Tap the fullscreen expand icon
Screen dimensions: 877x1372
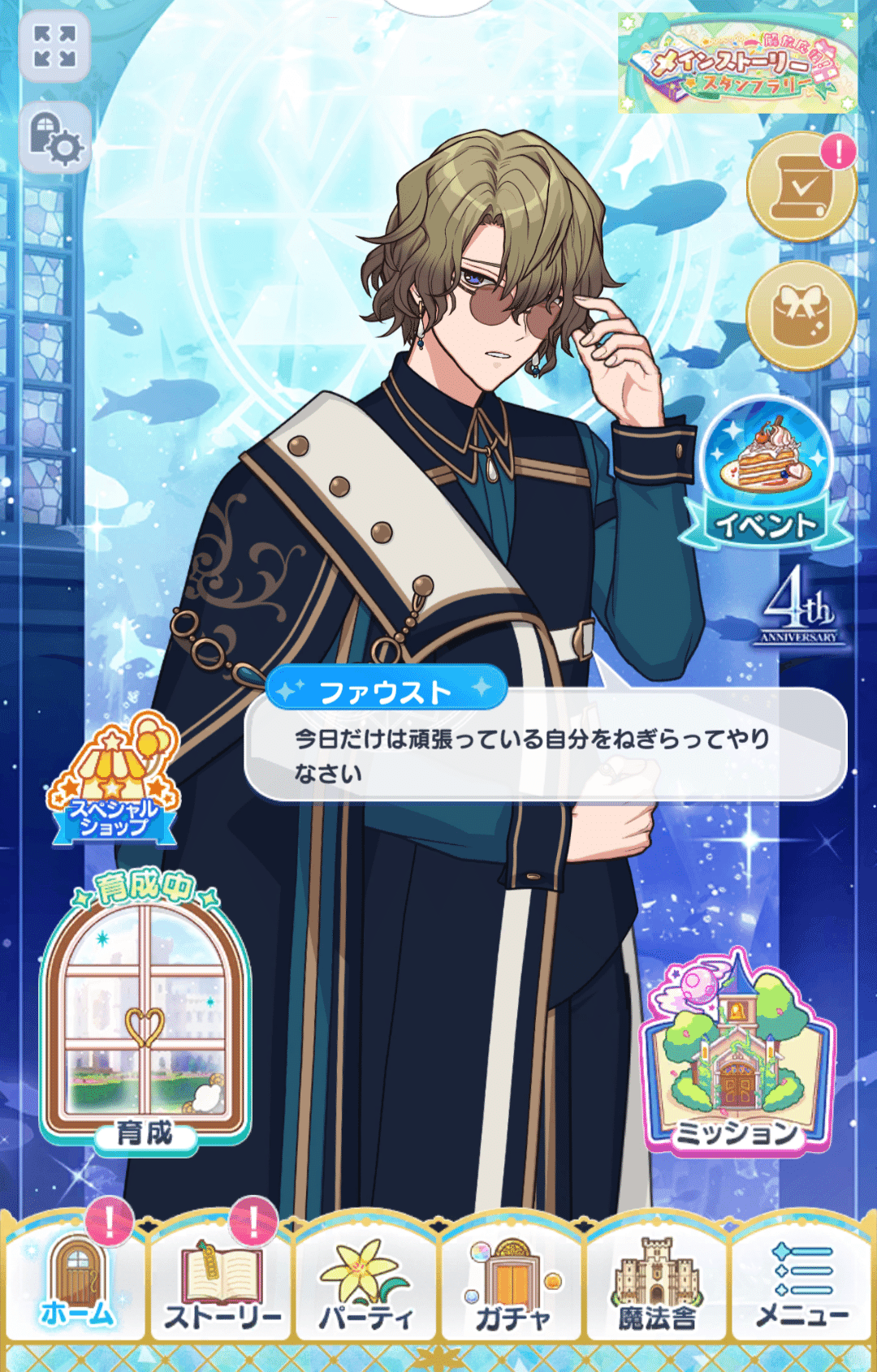coord(54,46)
